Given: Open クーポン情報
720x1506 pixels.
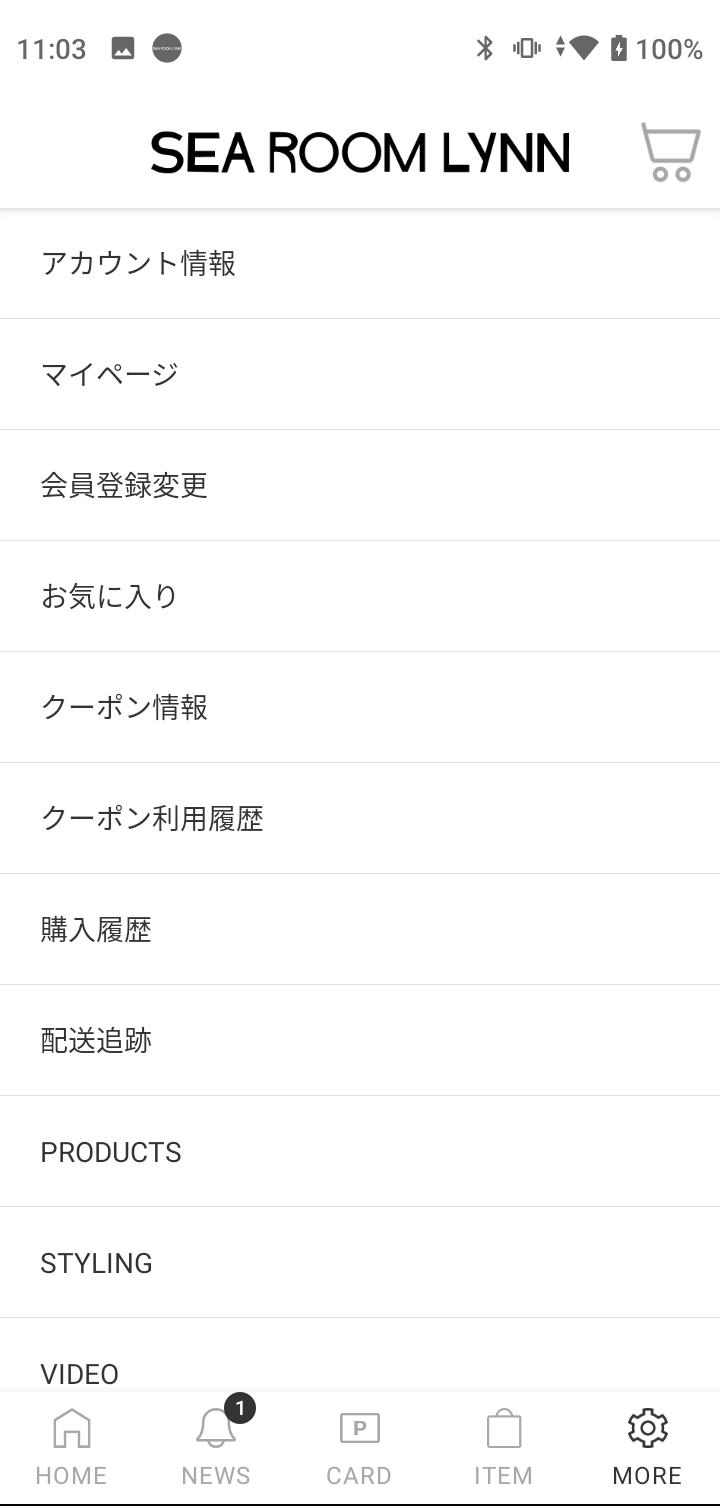Looking at the screenshot, I should (360, 708).
